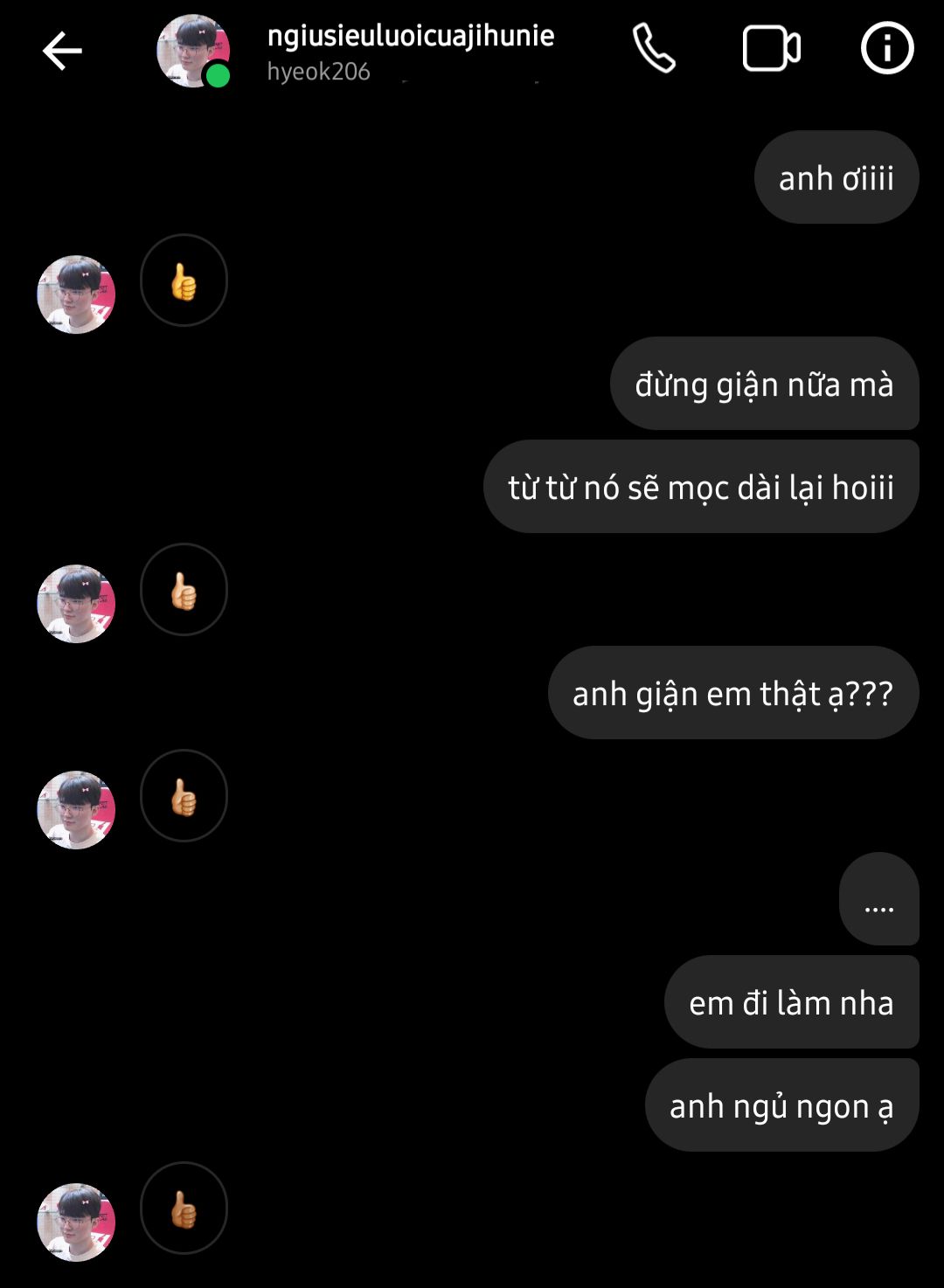Image resolution: width=944 pixels, height=1288 pixels.
Task: Start a voice call with hyeok206
Action: tap(654, 49)
